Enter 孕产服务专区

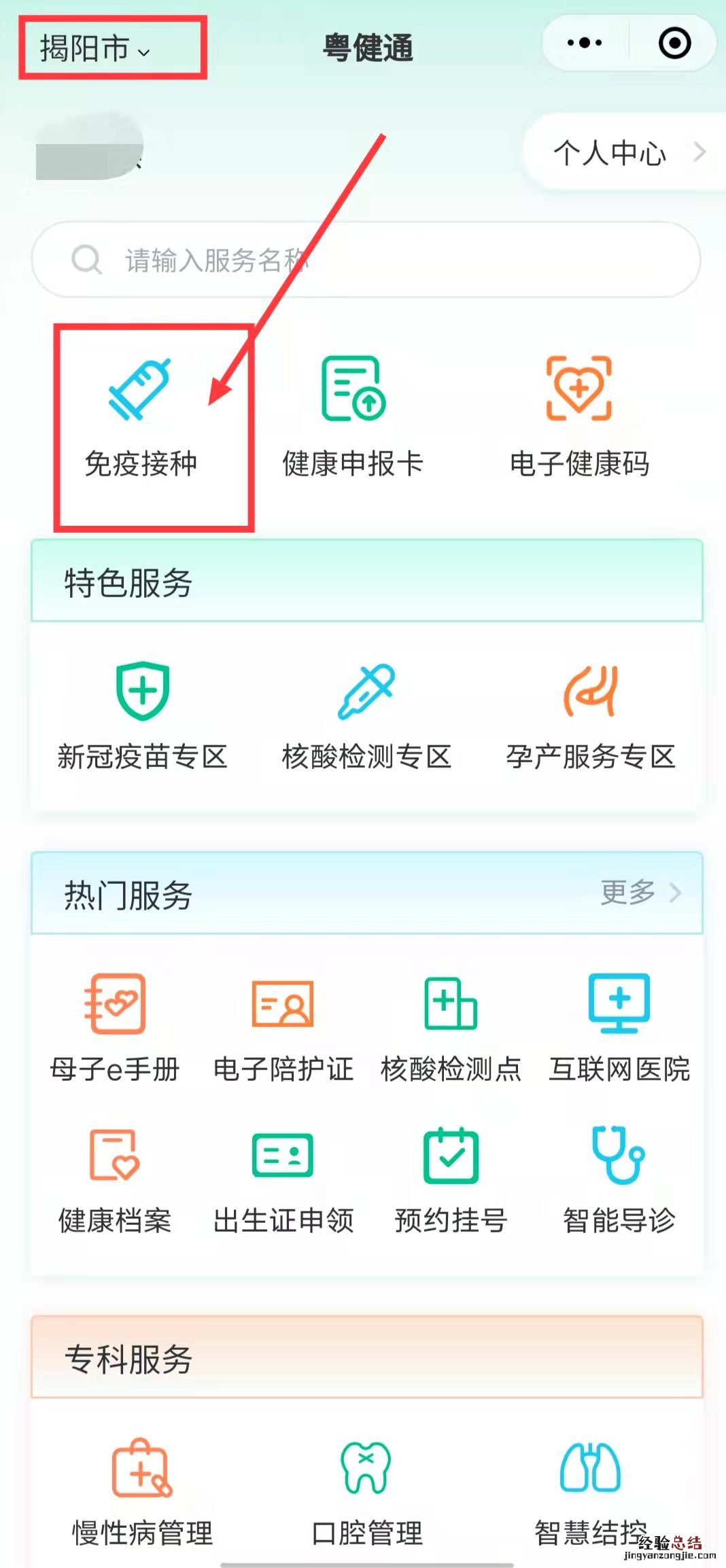590,717
